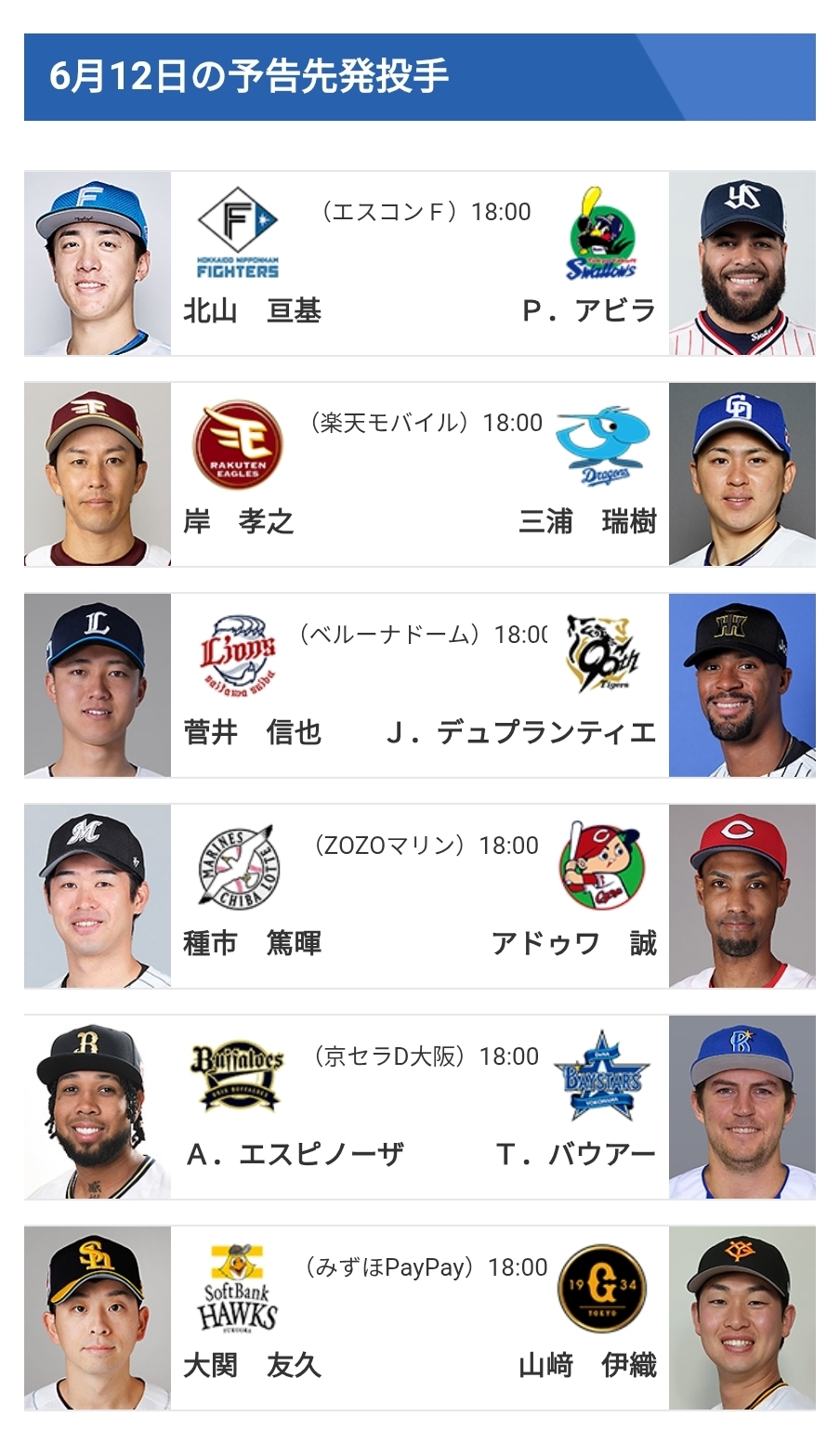Tap the Buffaloes vs BayStars starters card
Image resolution: width=840 pixels, height=1443 pixels.
click(419, 1108)
